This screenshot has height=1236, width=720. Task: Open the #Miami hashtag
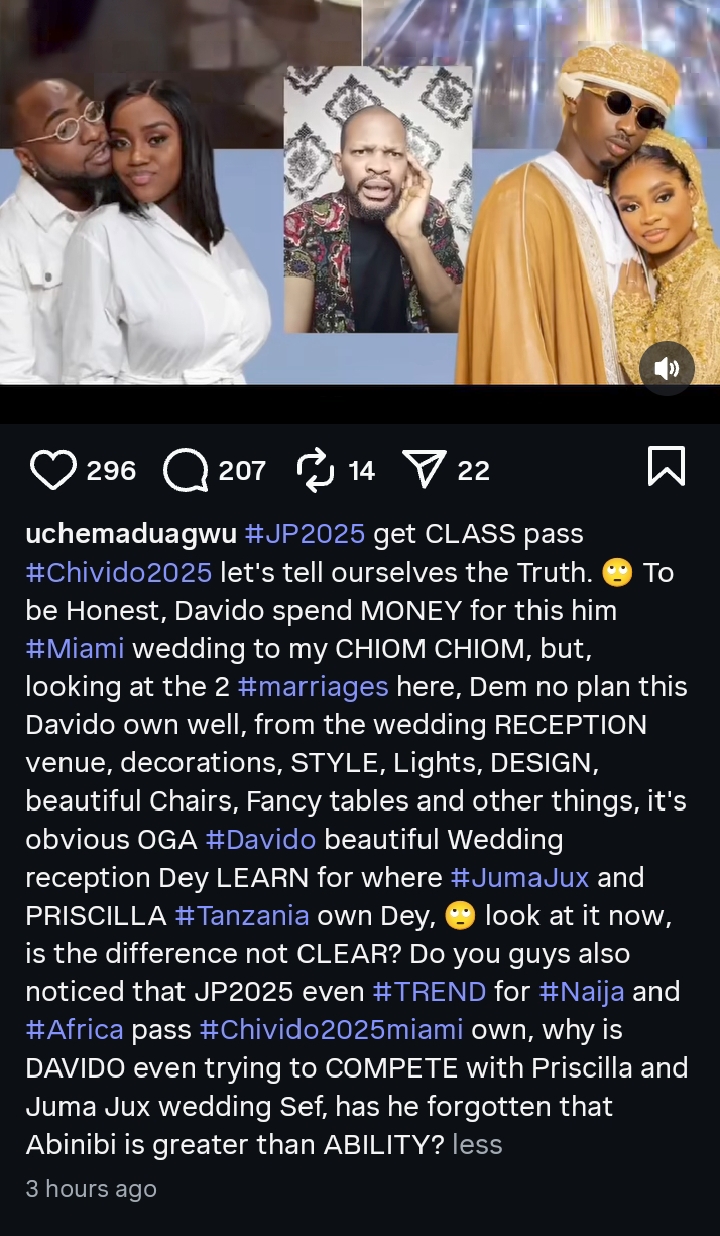point(75,648)
